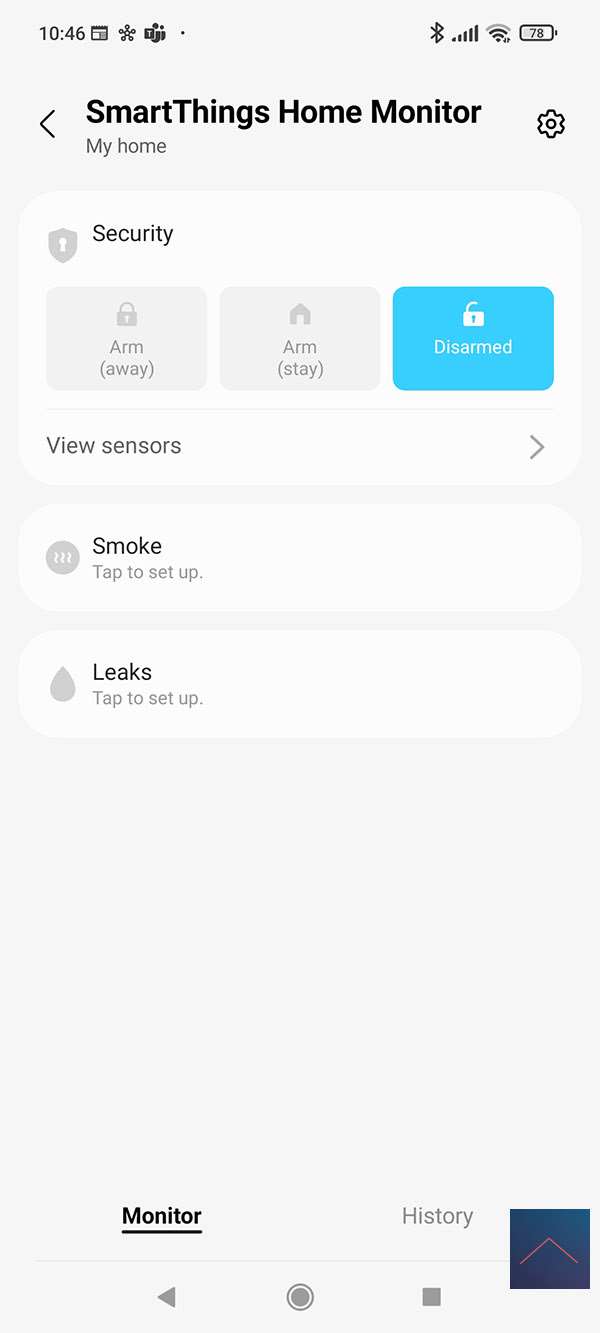The image size is (600, 1333).
Task: Tap the system back button
Action: point(166,1297)
